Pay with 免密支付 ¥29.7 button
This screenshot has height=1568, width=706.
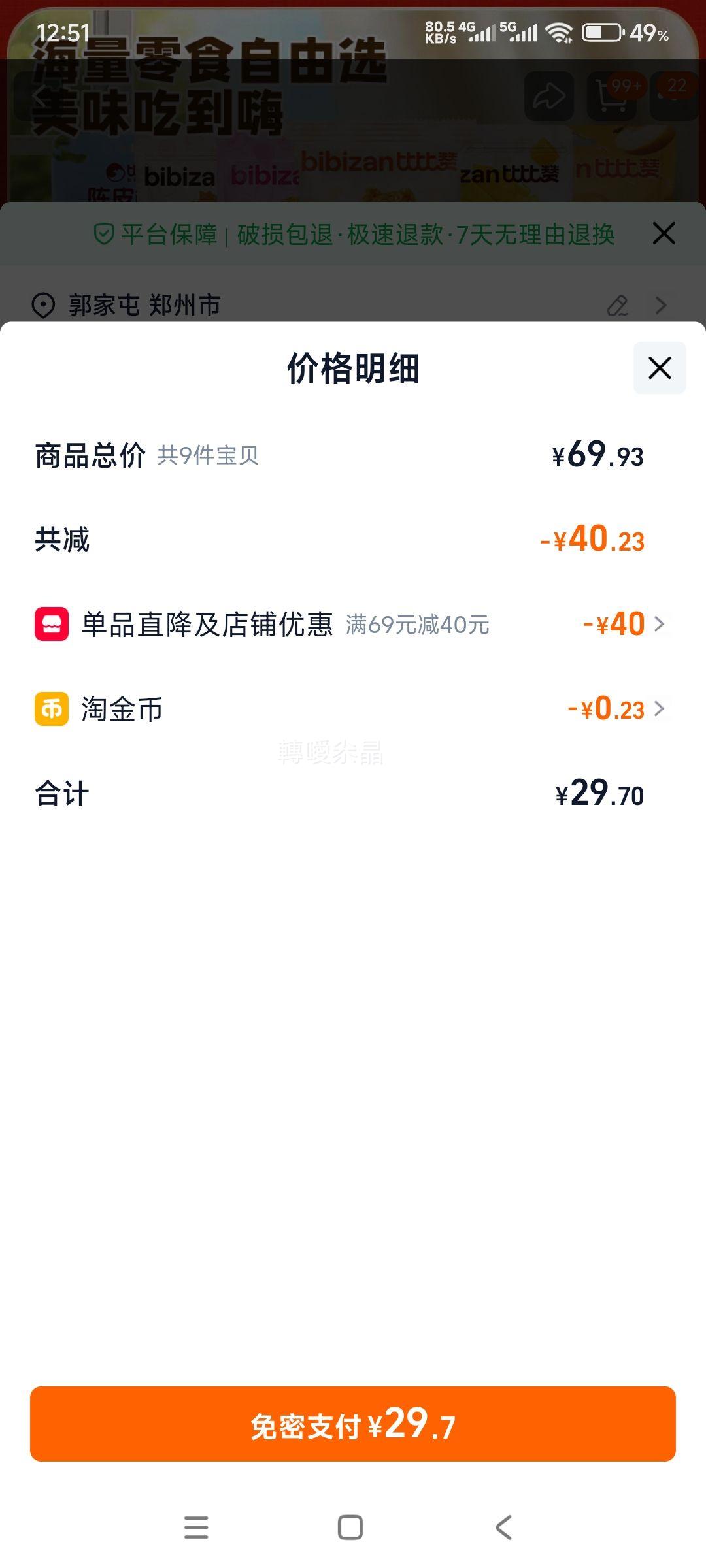pyautogui.click(x=353, y=1424)
